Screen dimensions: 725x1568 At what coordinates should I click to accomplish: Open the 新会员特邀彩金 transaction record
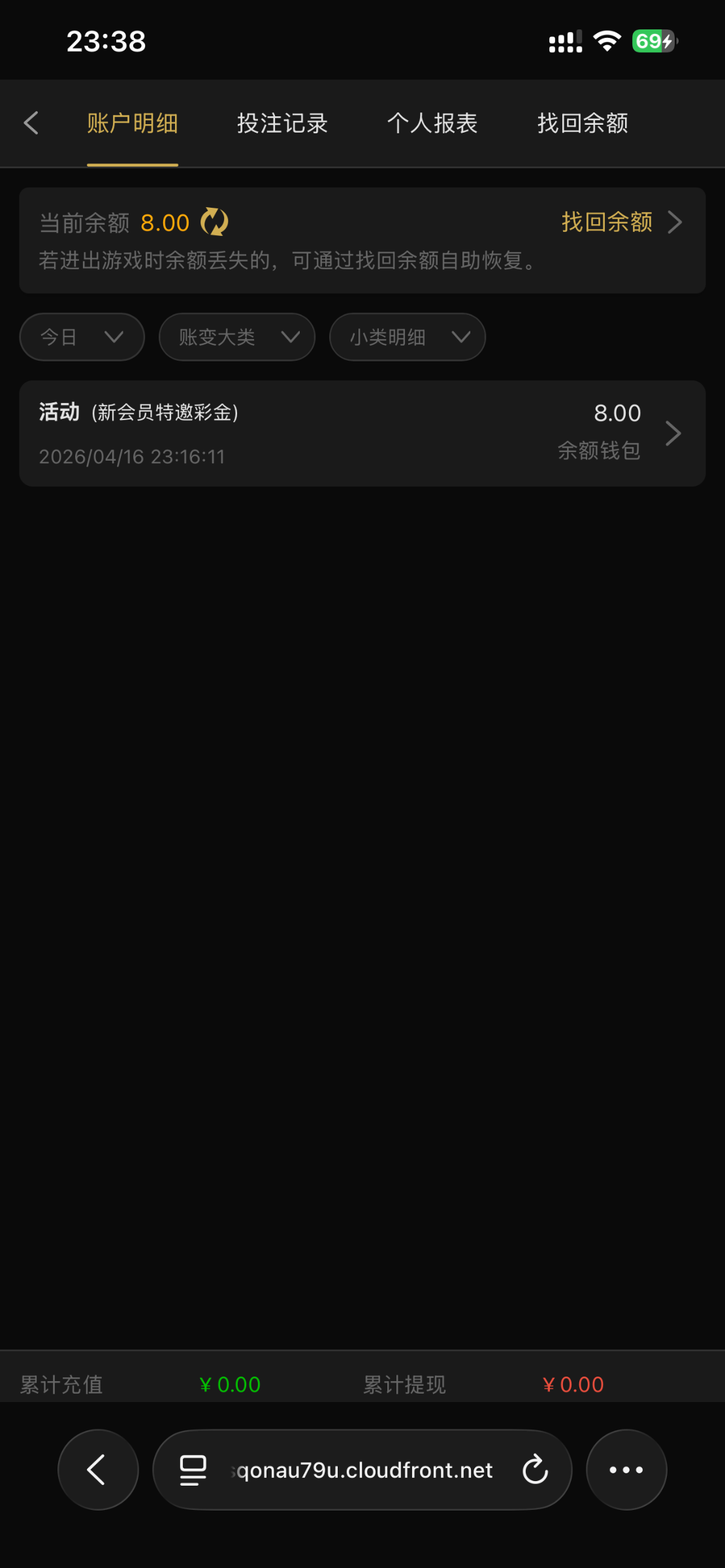pyautogui.click(x=362, y=433)
